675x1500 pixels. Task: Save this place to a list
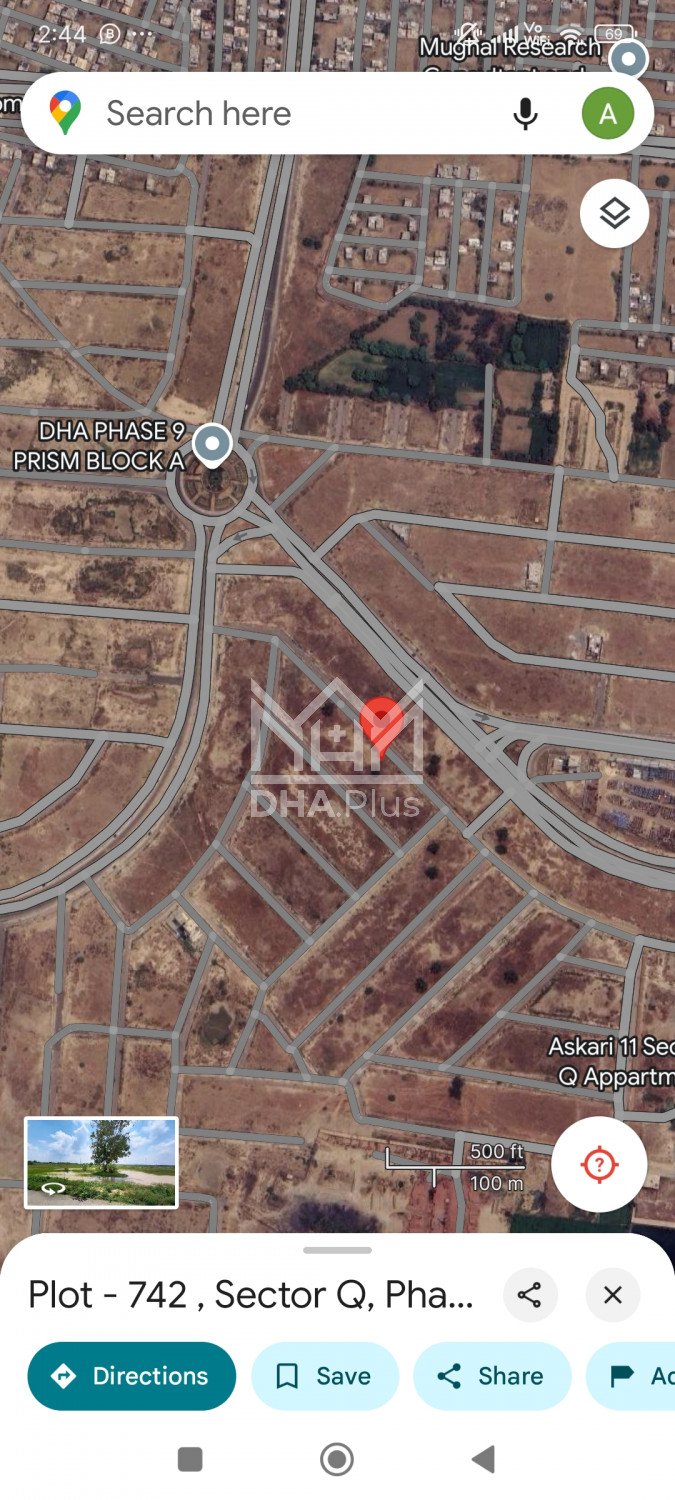coord(324,1376)
